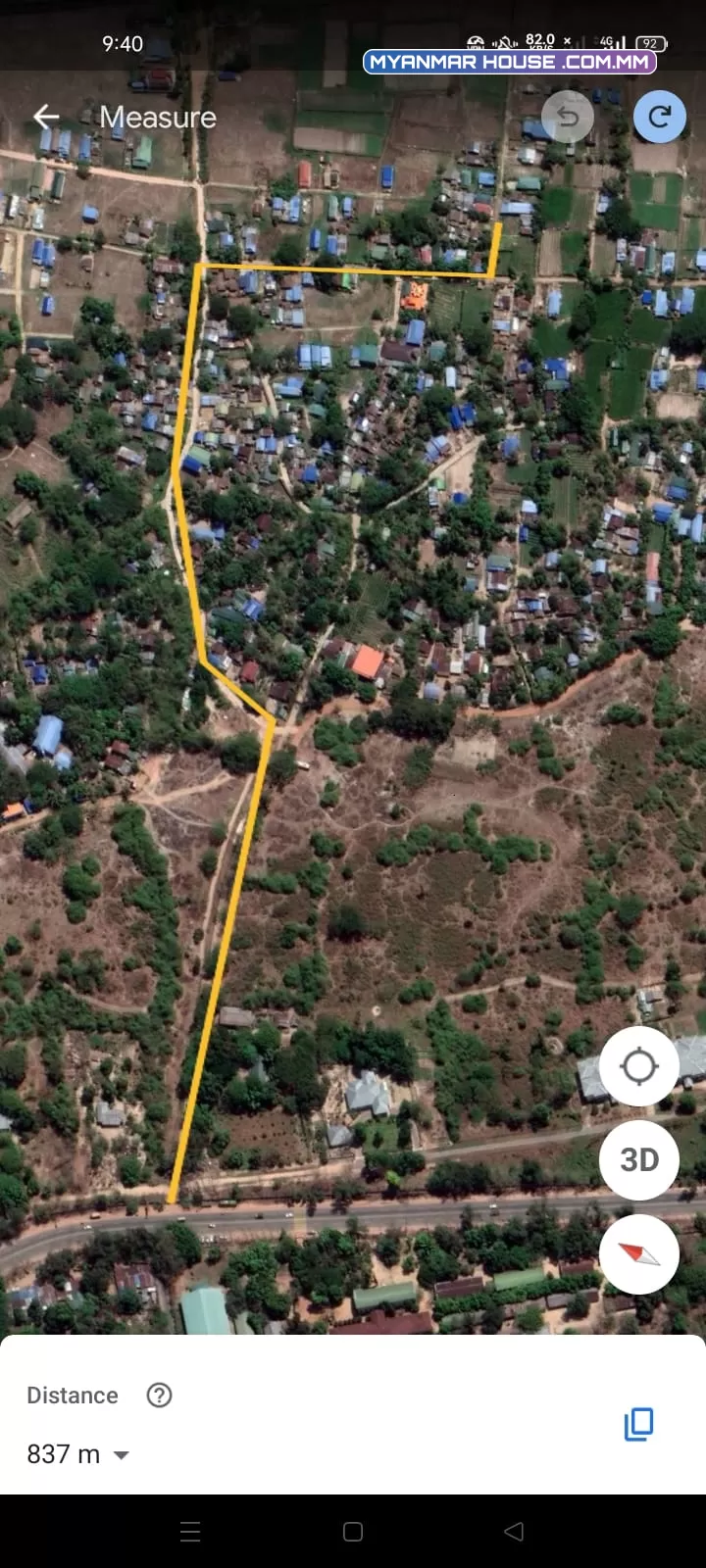Center map on my location
The height and width of the screenshot is (1568, 706).
point(639,1066)
